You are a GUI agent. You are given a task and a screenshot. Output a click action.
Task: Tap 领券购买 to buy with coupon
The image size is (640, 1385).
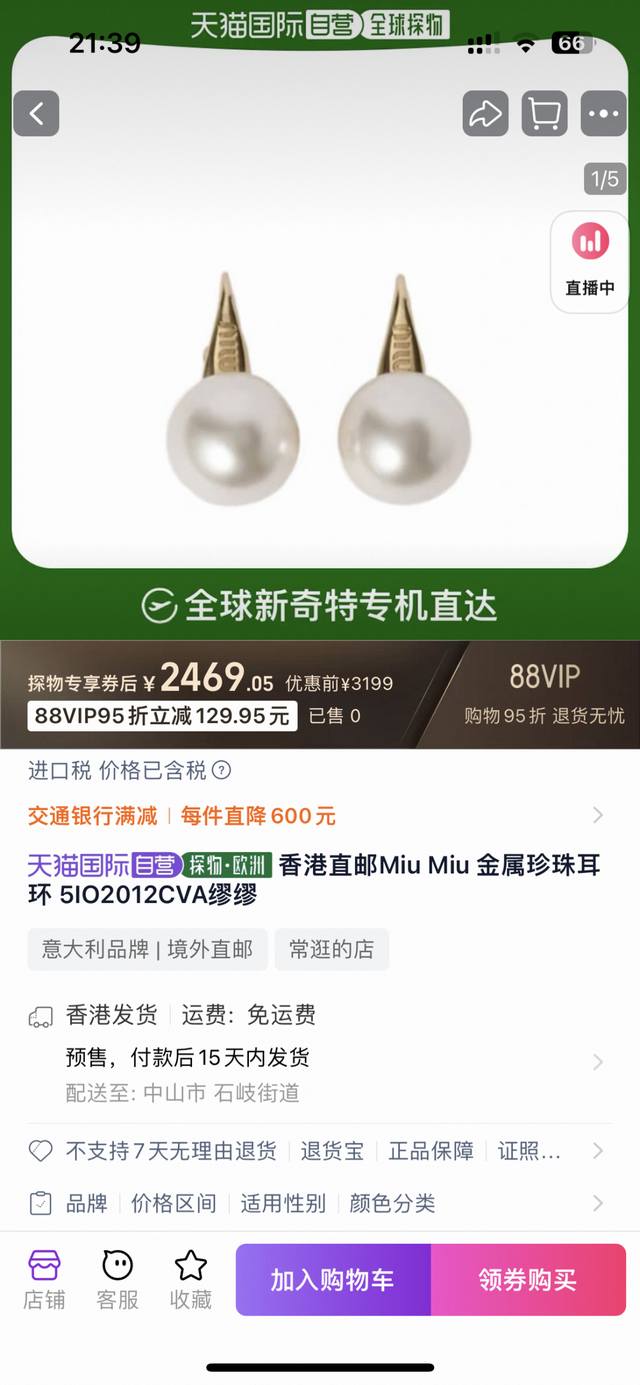528,1280
